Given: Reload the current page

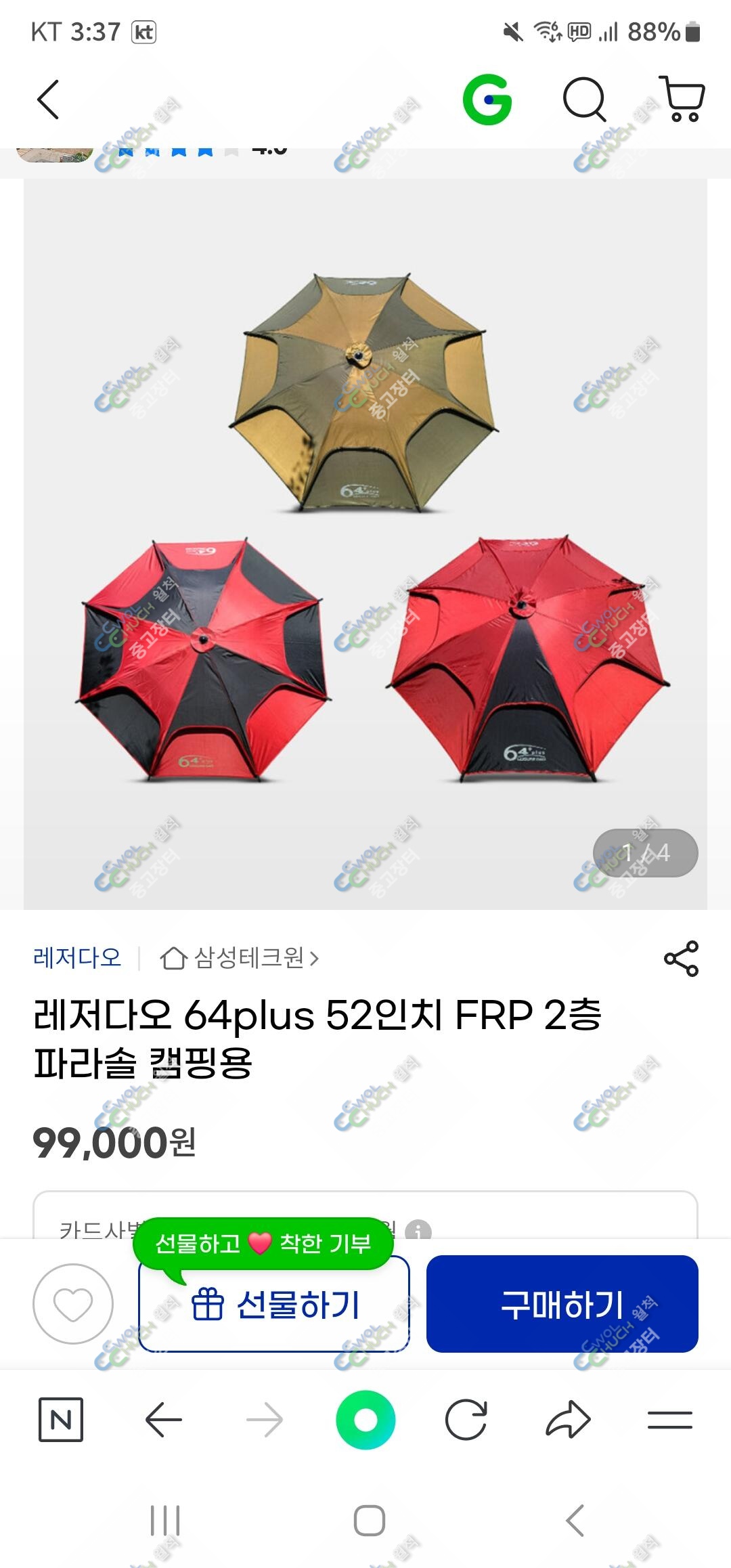Looking at the screenshot, I should click(466, 1419).
